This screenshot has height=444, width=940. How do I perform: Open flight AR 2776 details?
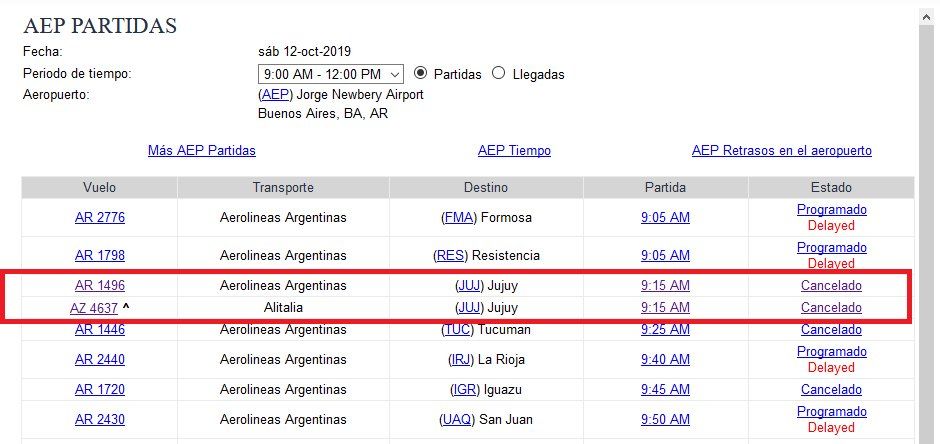100,217
